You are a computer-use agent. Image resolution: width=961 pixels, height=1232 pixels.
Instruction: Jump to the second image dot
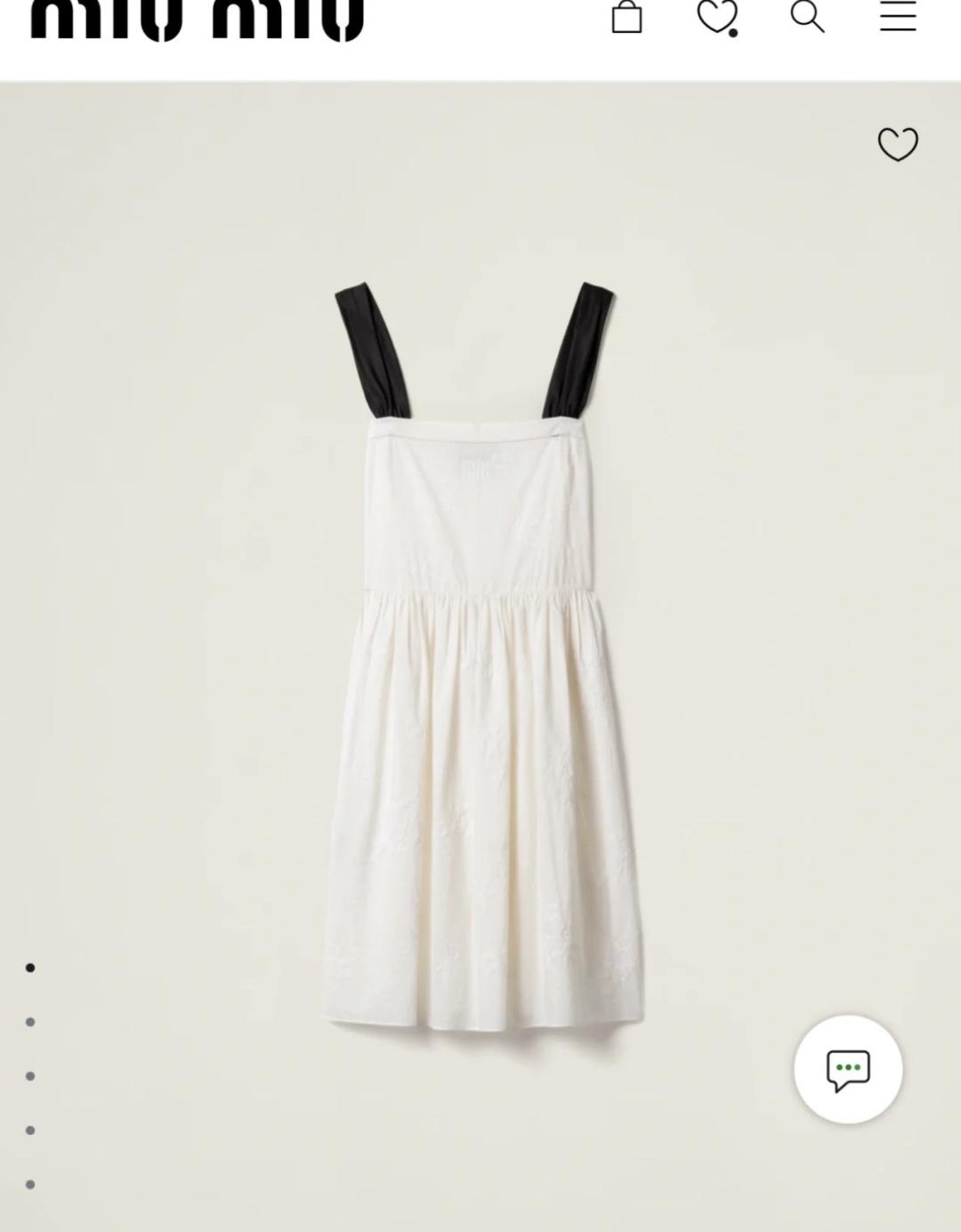(x=30, y=1022)
